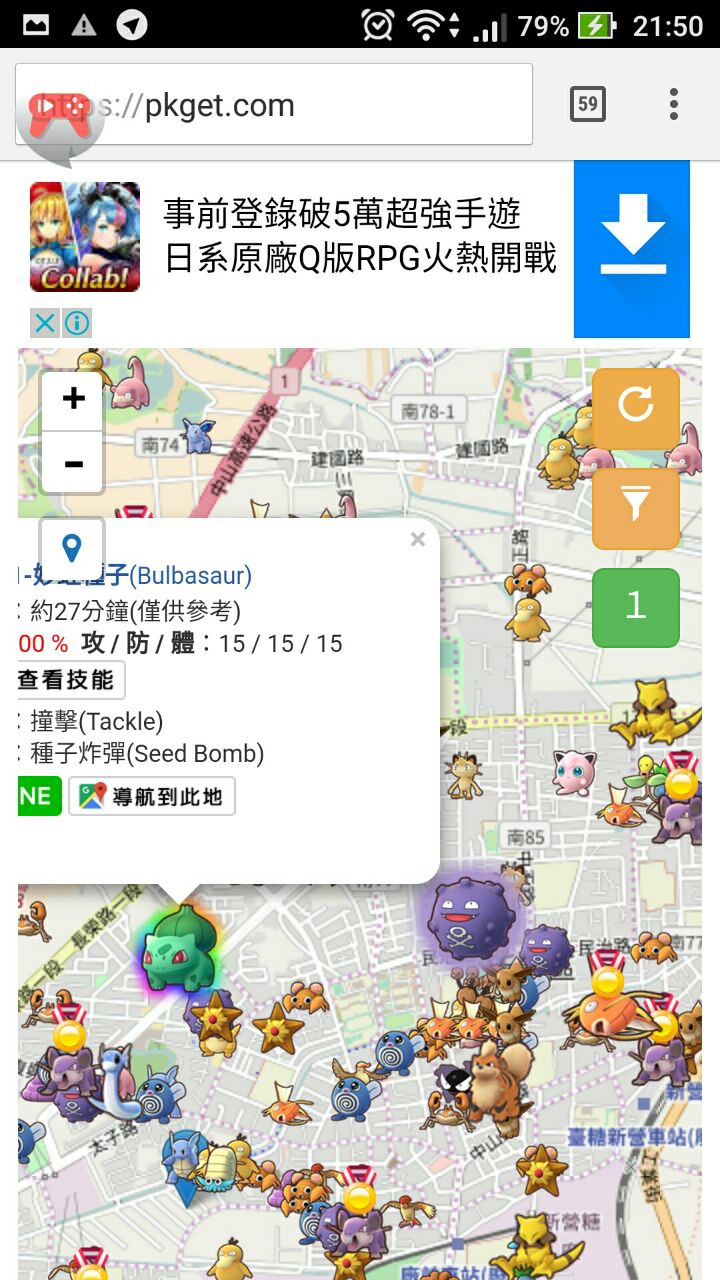Open the browser tab switcher showing 59
Screen dimensions: 720x1280
[x=588, y=104]
